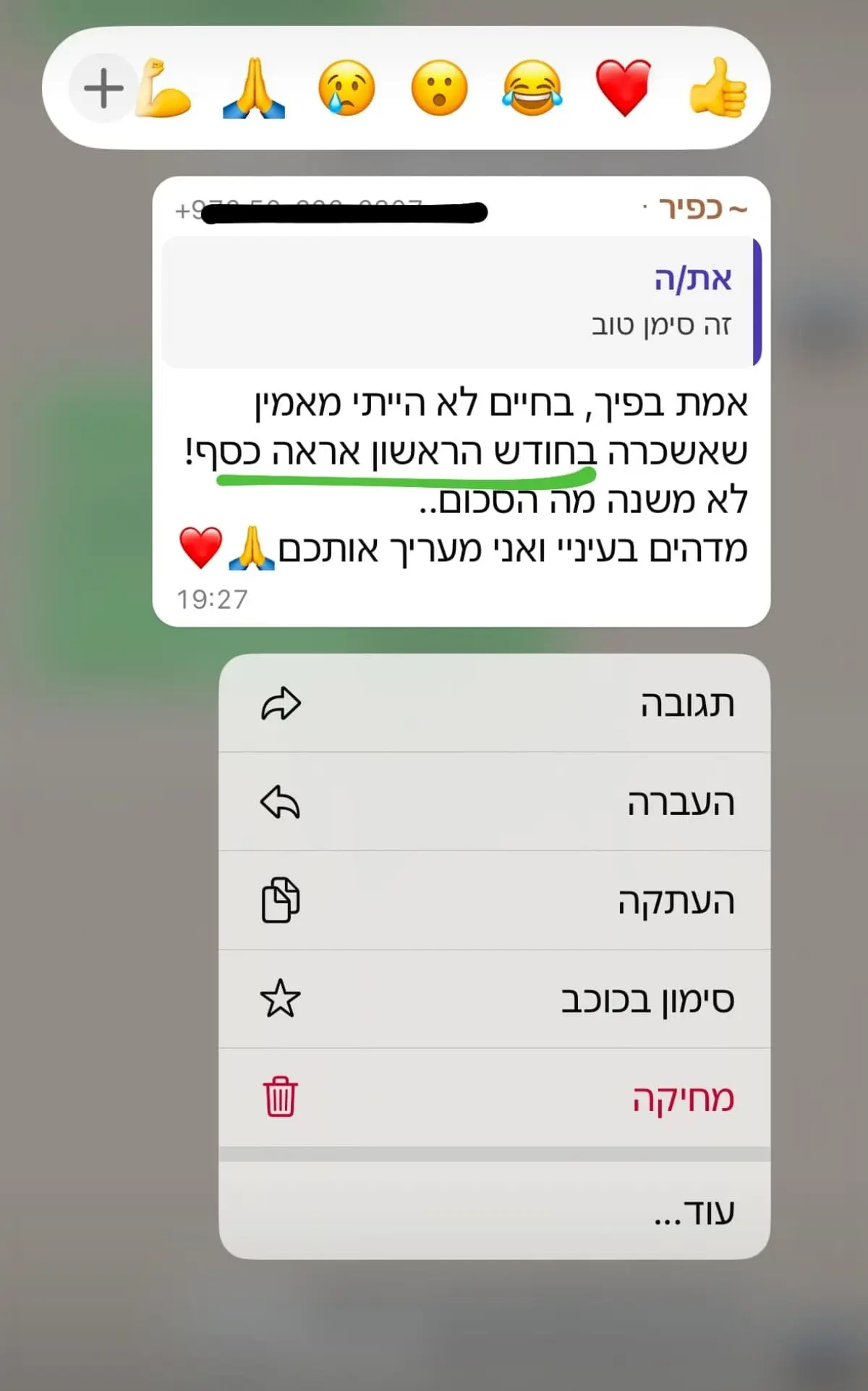868x1391 pixels.
Task: Copy the message with העתקה
Action: (x=494, y=900)
